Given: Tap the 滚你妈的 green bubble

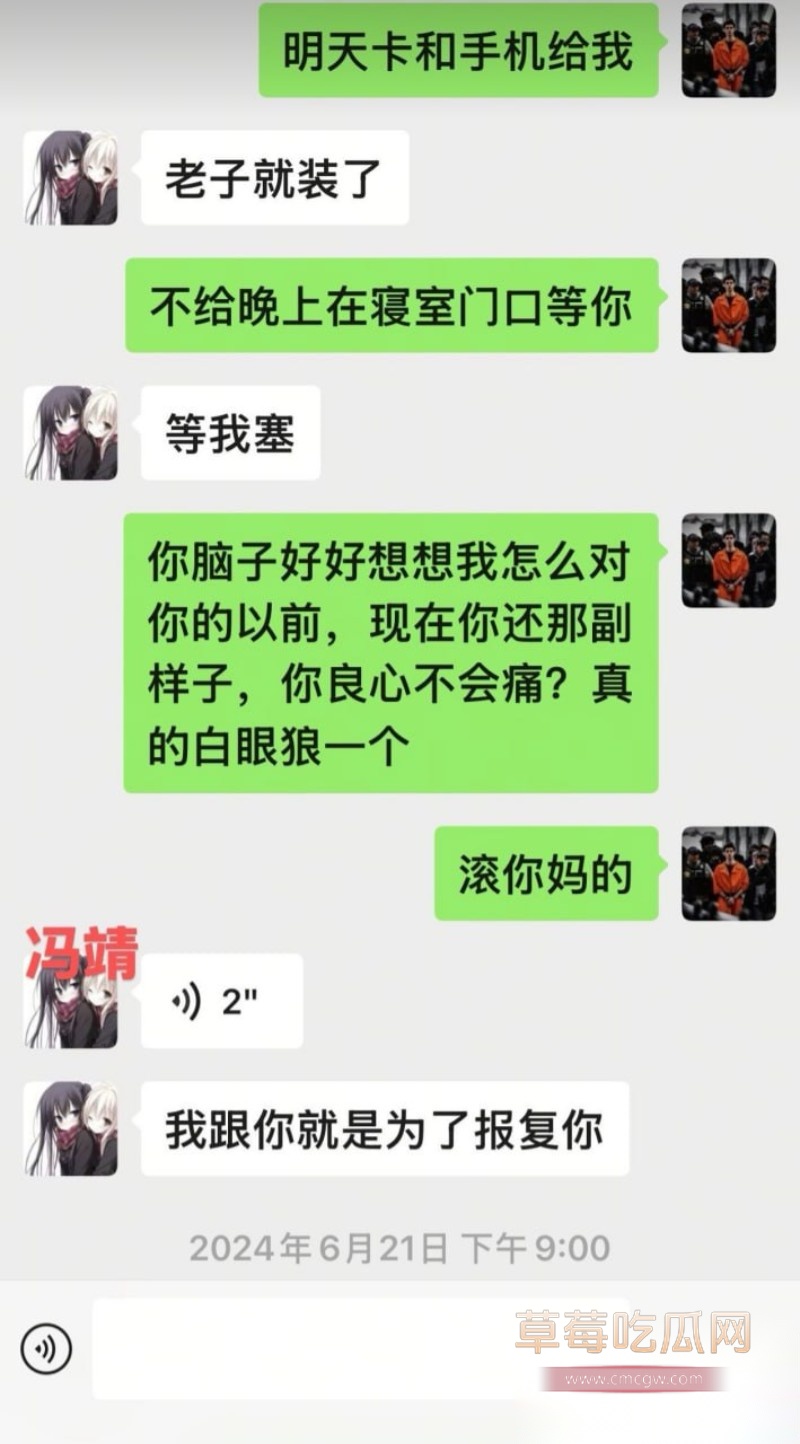Looking at the screenshot, I should point(546,872).
